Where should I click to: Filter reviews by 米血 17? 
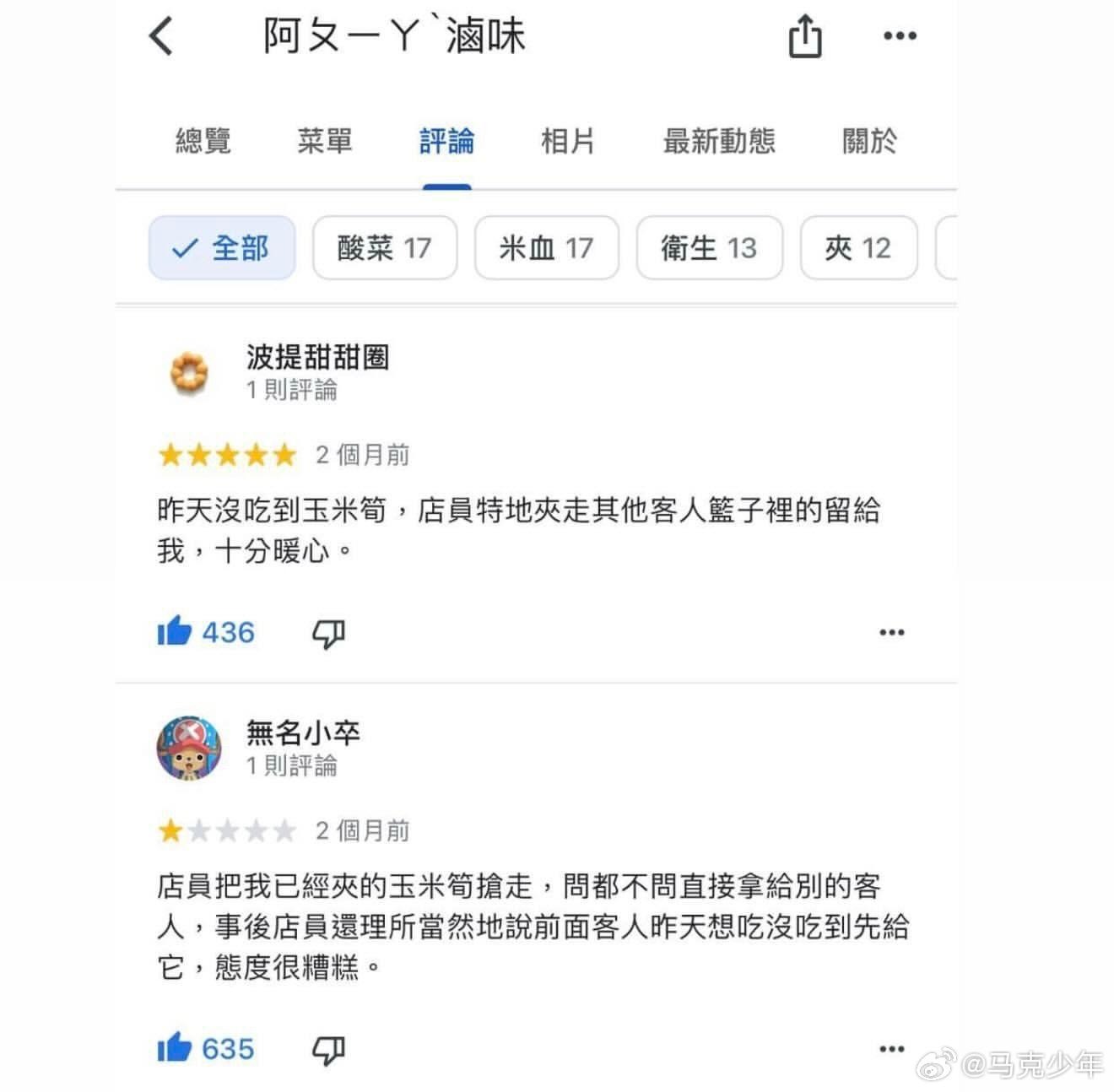coord(546,248)
